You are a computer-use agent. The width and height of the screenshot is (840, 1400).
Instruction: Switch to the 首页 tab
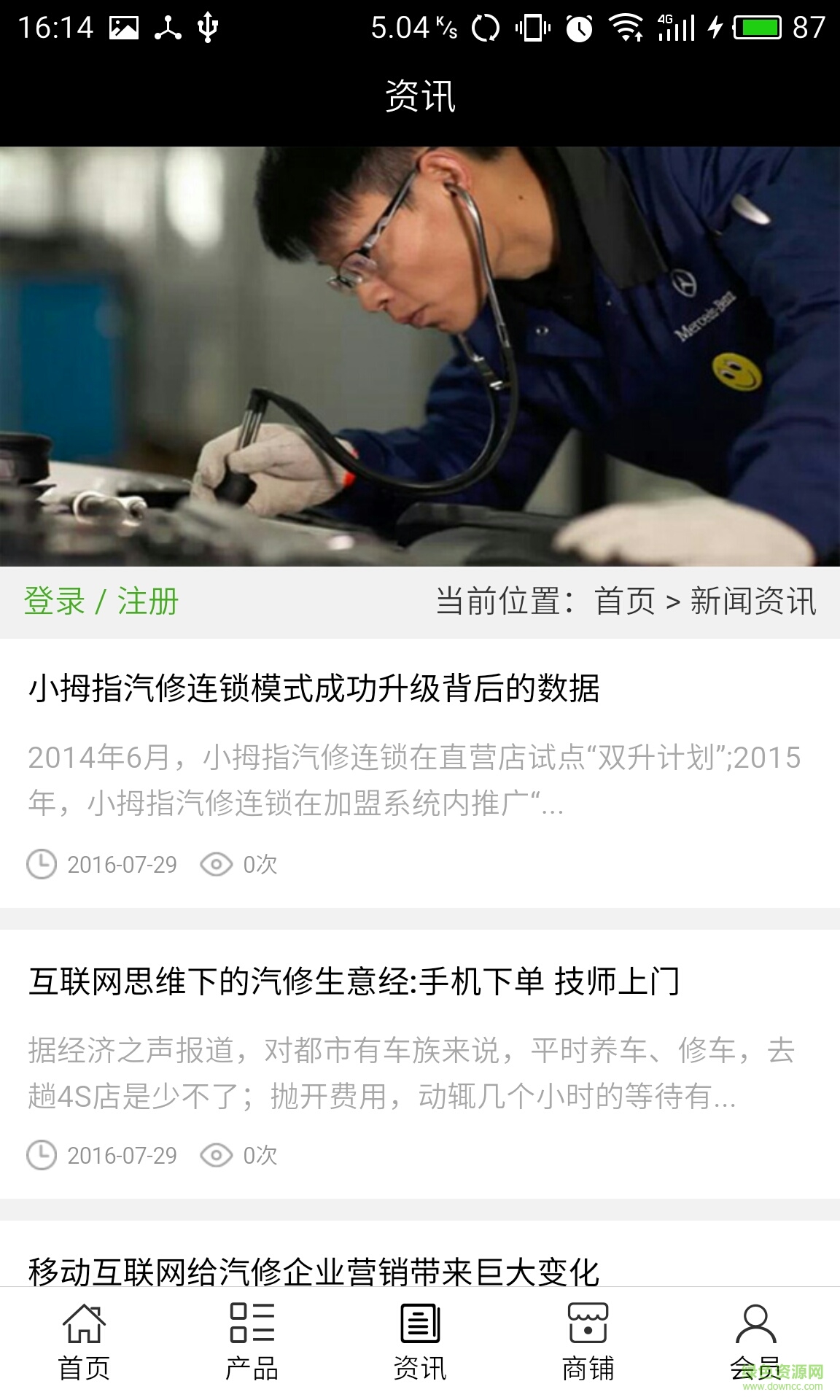(84, 1343)
